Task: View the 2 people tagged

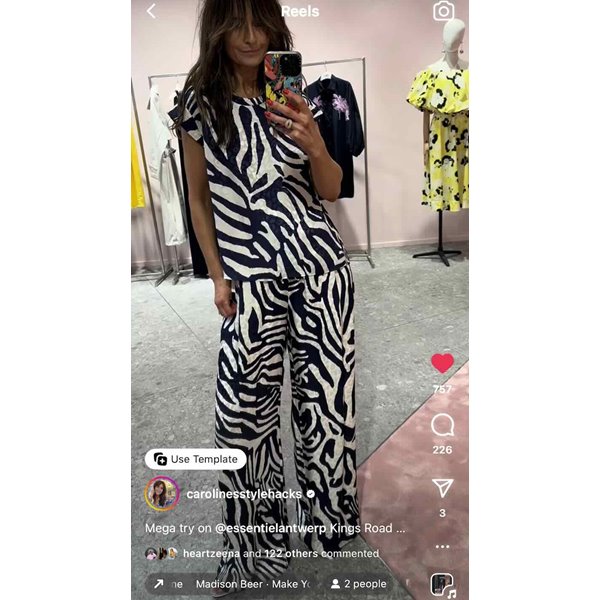Action: pos(358,583)
